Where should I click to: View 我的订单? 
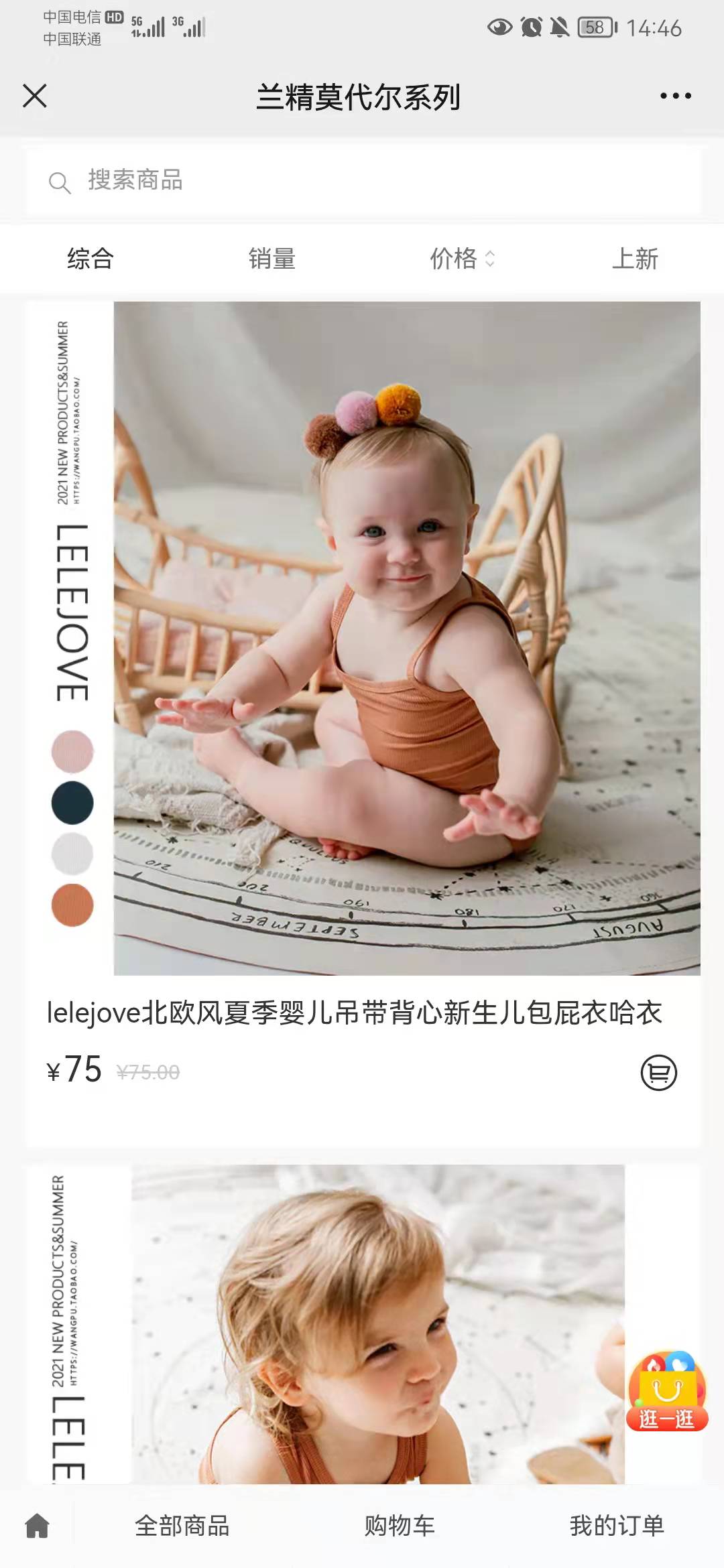[617, 1526]
